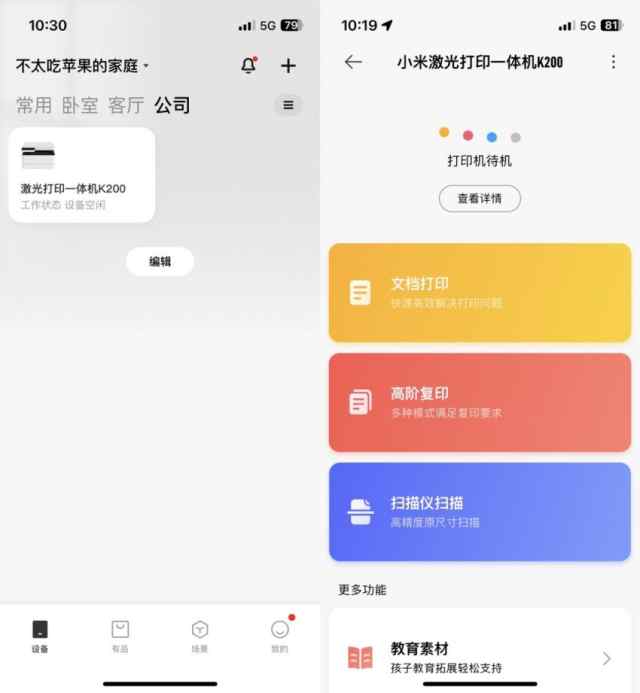Go back from the printer page
Viewport: 640px width, 693px height.
click(x=353, y=62)
